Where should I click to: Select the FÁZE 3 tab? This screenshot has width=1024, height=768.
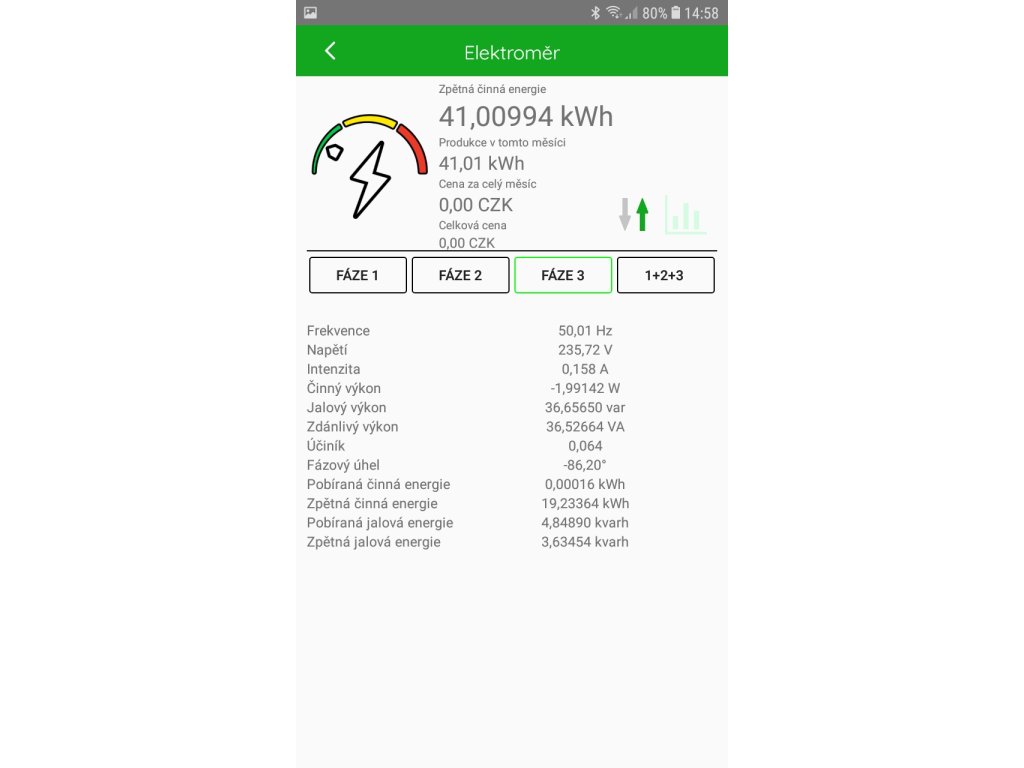pyautogui.click(x=563, y=275)
